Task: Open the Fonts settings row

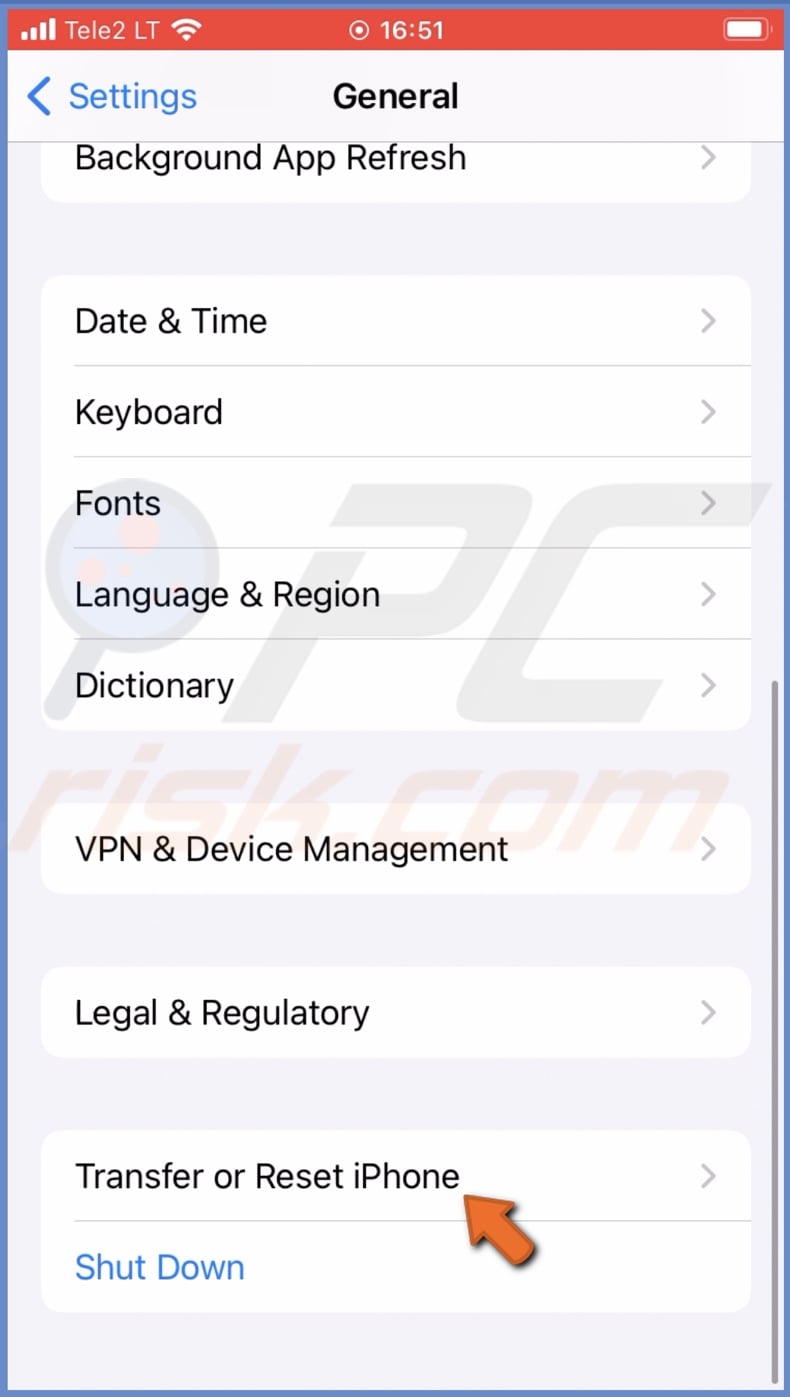Action: pos(395,503)
